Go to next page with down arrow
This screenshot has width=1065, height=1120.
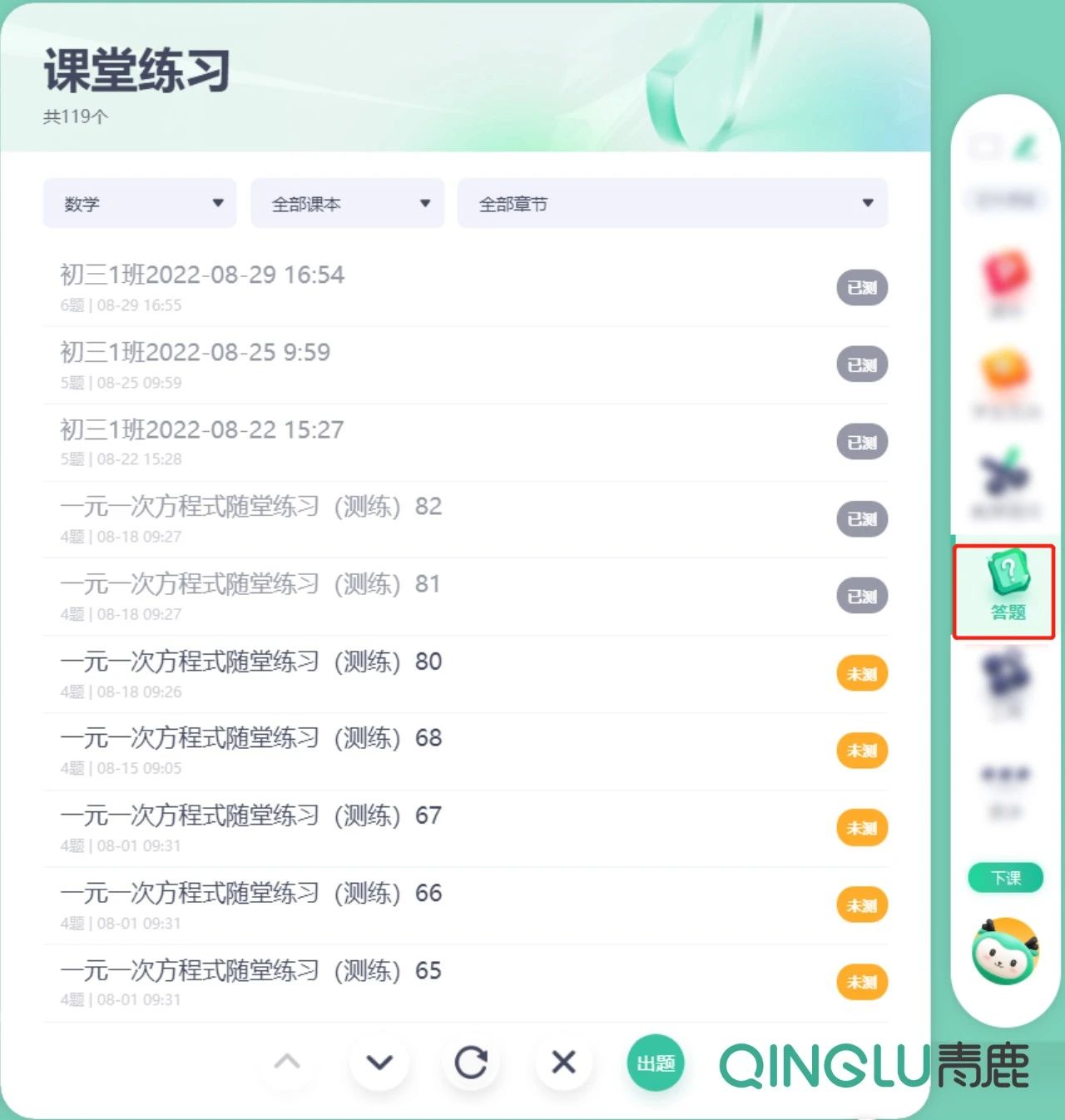[x=379, y=1063]
